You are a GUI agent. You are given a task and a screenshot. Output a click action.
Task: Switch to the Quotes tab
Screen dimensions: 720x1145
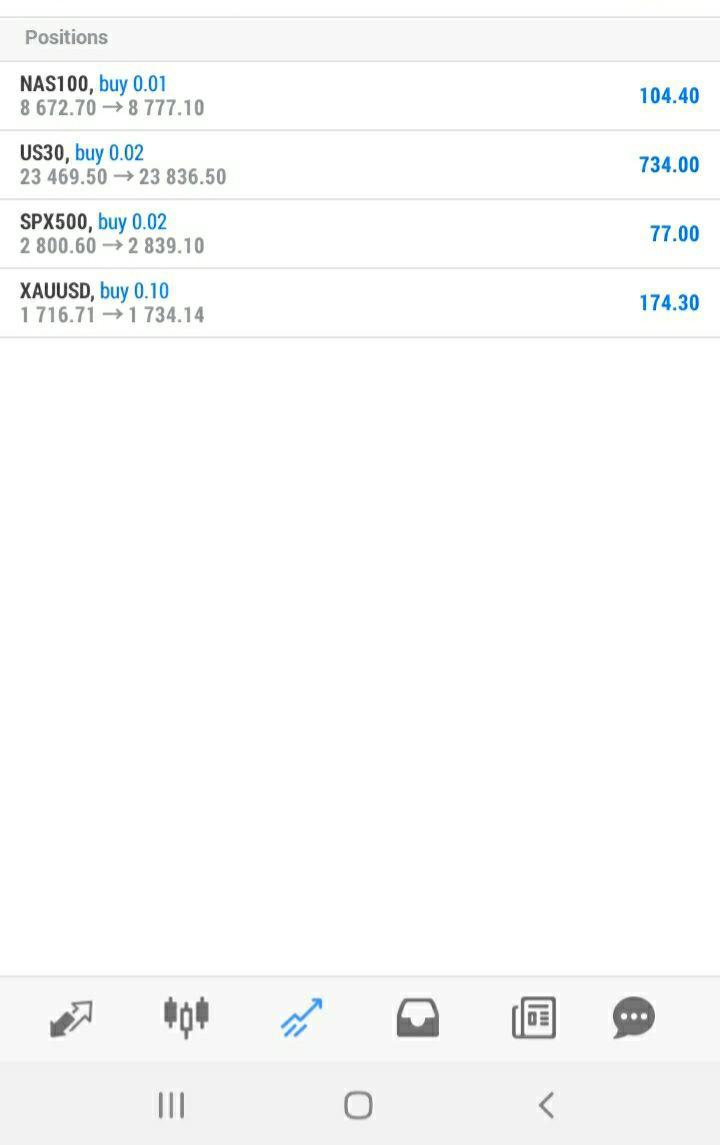click(x=71, y=1018)
